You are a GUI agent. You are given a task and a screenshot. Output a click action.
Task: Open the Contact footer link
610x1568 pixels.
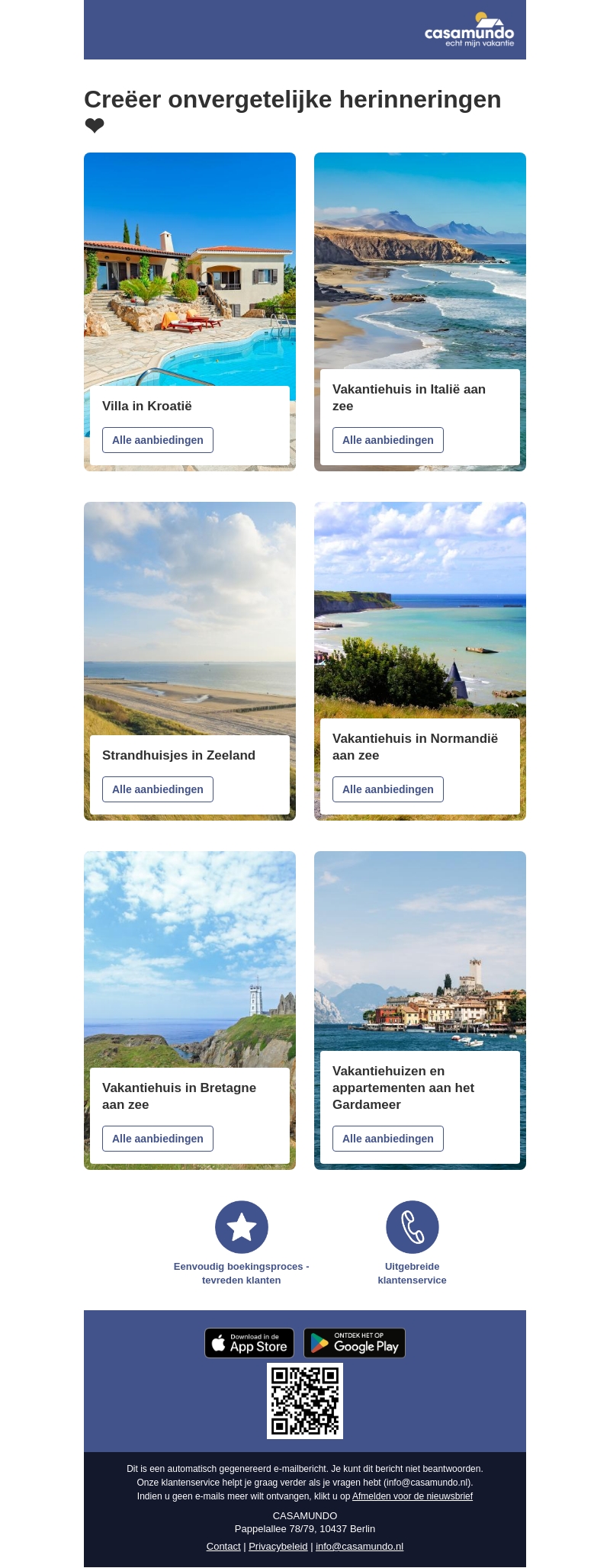[x=223, y=1547]
